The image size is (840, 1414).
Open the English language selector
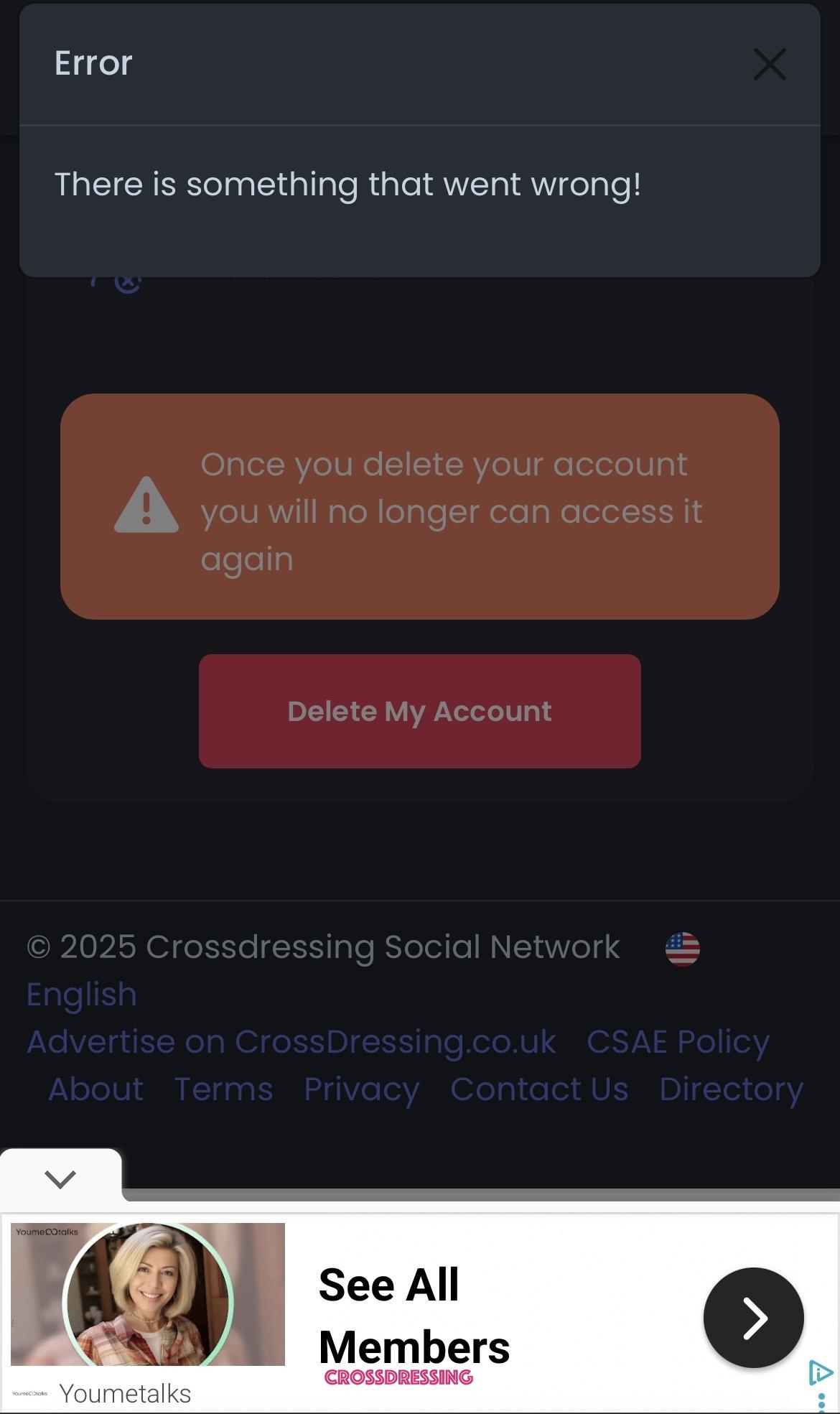click(x=81, y=995)
